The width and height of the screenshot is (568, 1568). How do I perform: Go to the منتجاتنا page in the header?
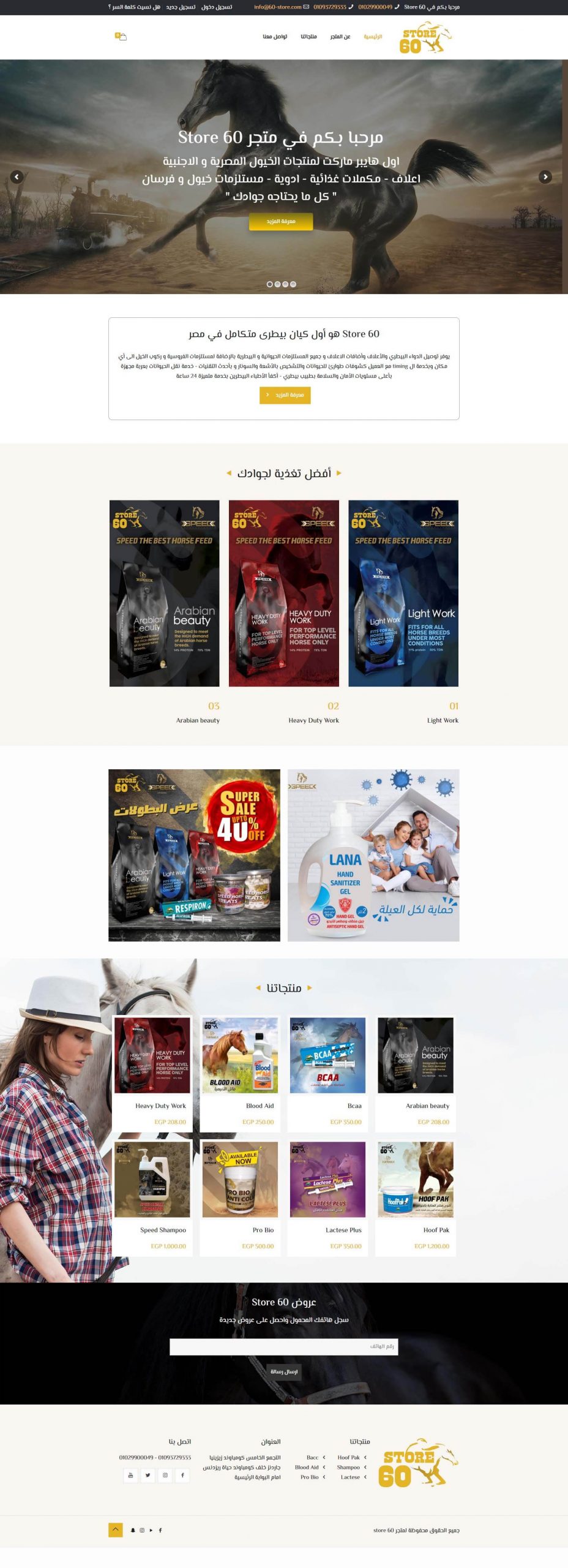[x=308, y=37]
